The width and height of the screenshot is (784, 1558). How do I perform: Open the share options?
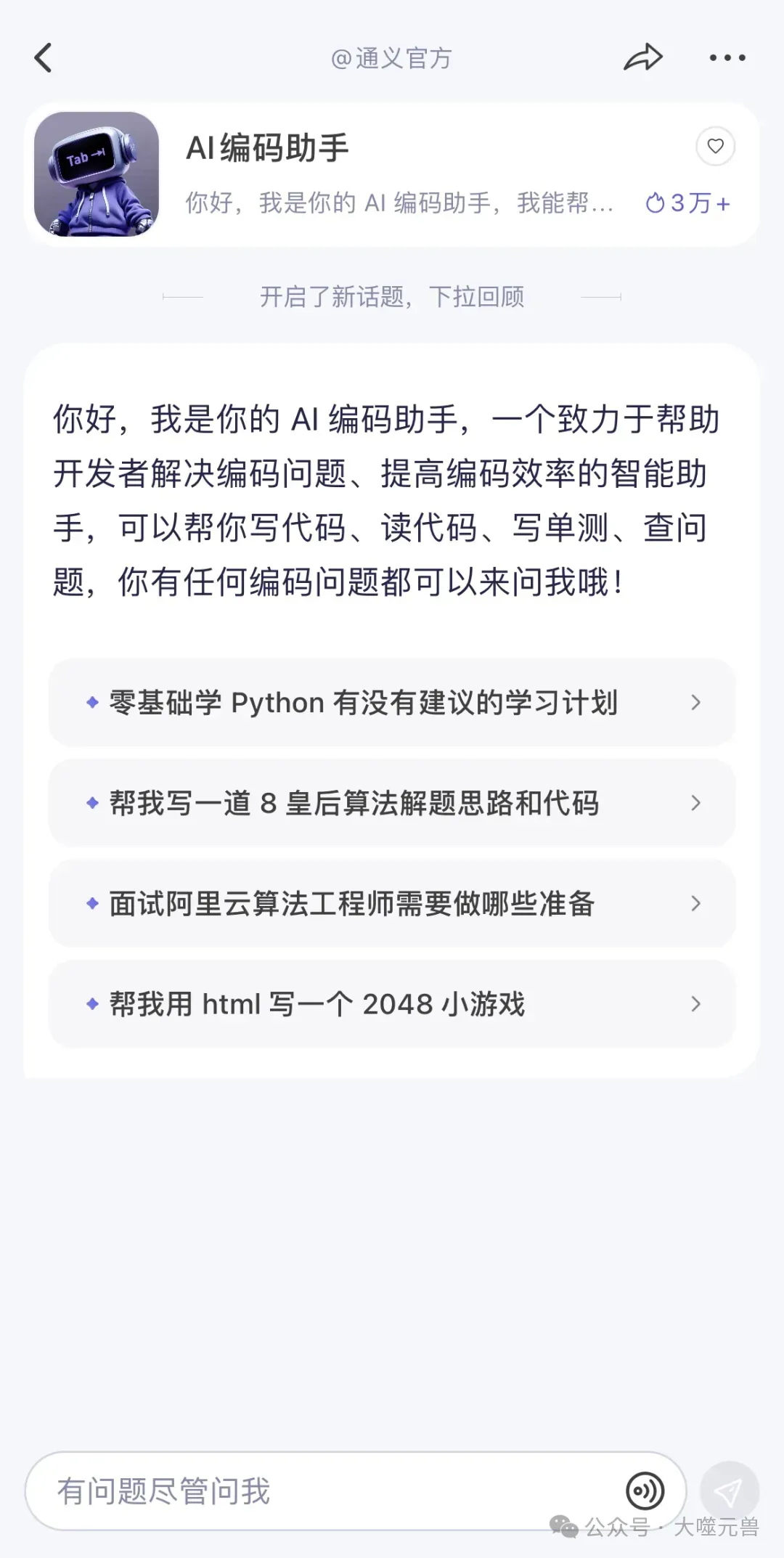coord(642,57)
